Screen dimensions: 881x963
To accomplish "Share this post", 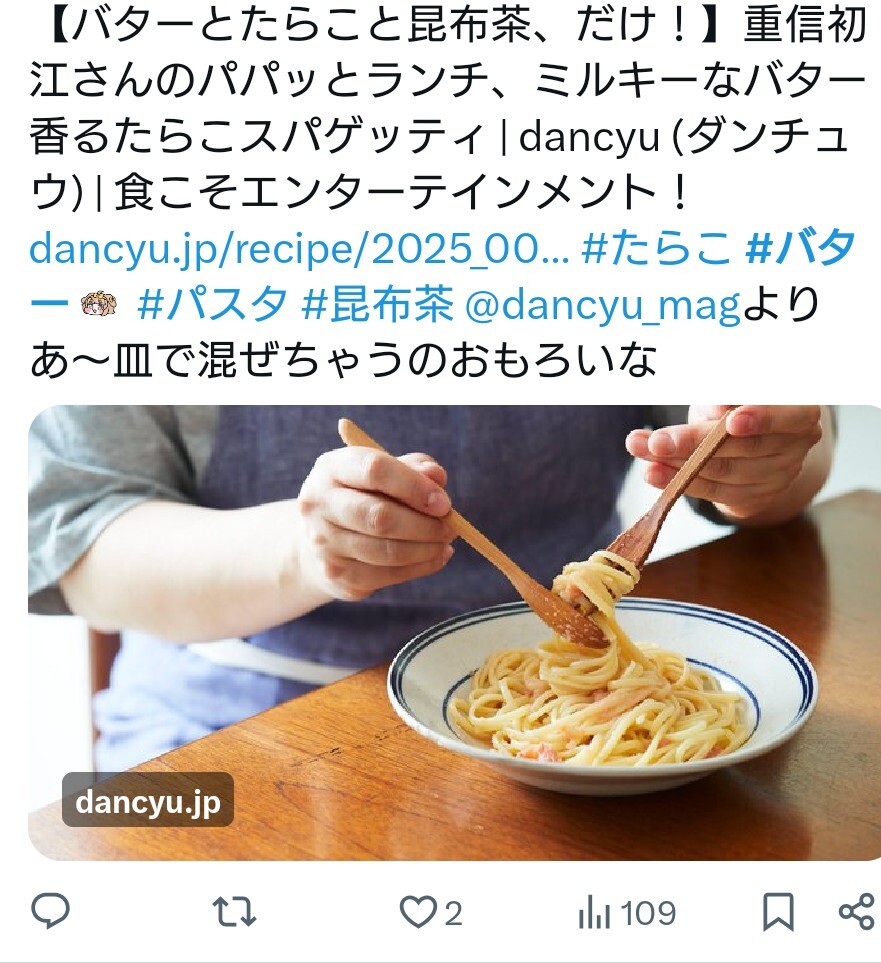I will [855, 911].
